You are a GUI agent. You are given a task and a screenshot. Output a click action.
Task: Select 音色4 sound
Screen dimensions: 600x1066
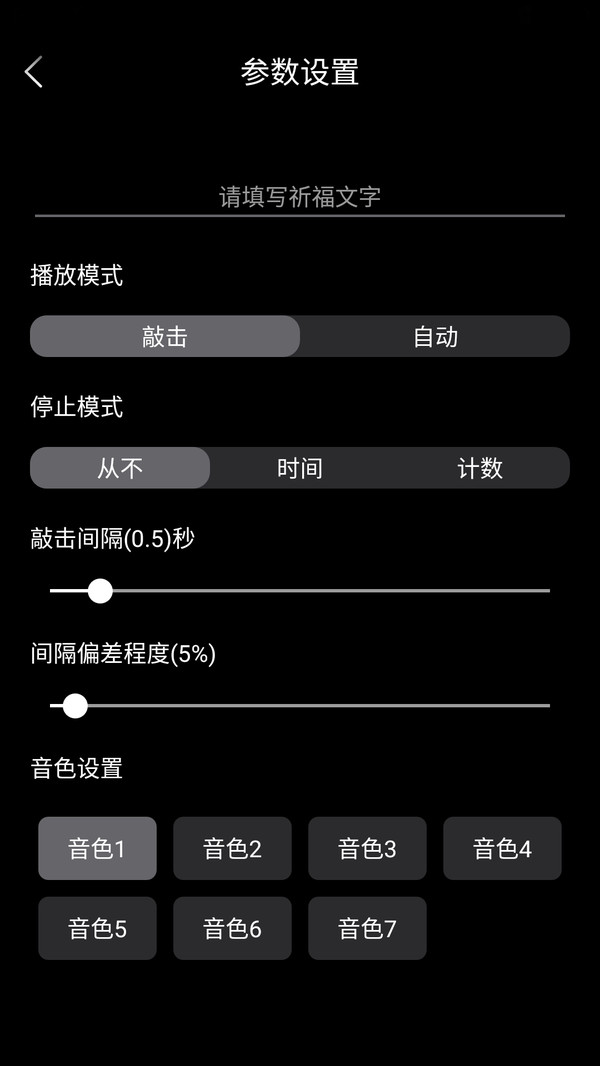(x=502, y=849)
